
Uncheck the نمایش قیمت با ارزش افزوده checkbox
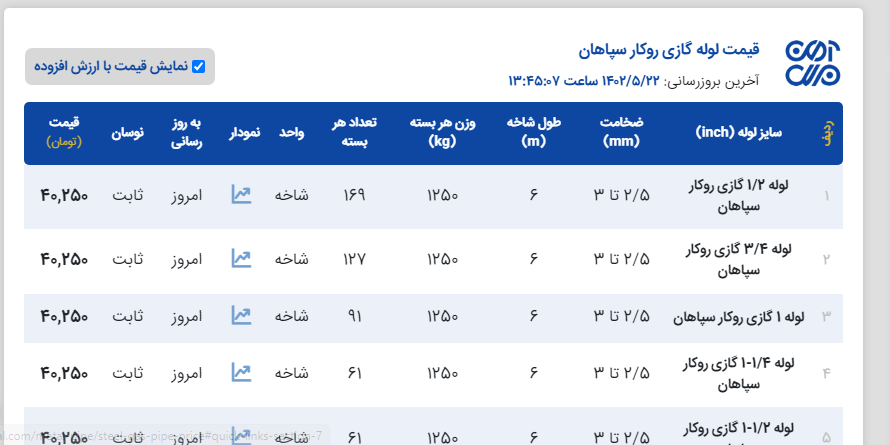click(198, 66)
